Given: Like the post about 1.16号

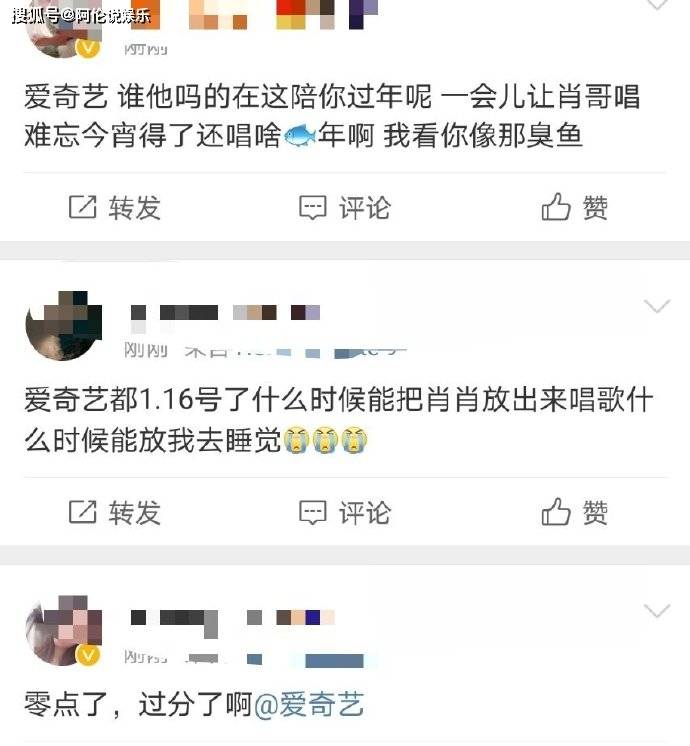Looking at the screenshot, I should click(x=575, y=513).
